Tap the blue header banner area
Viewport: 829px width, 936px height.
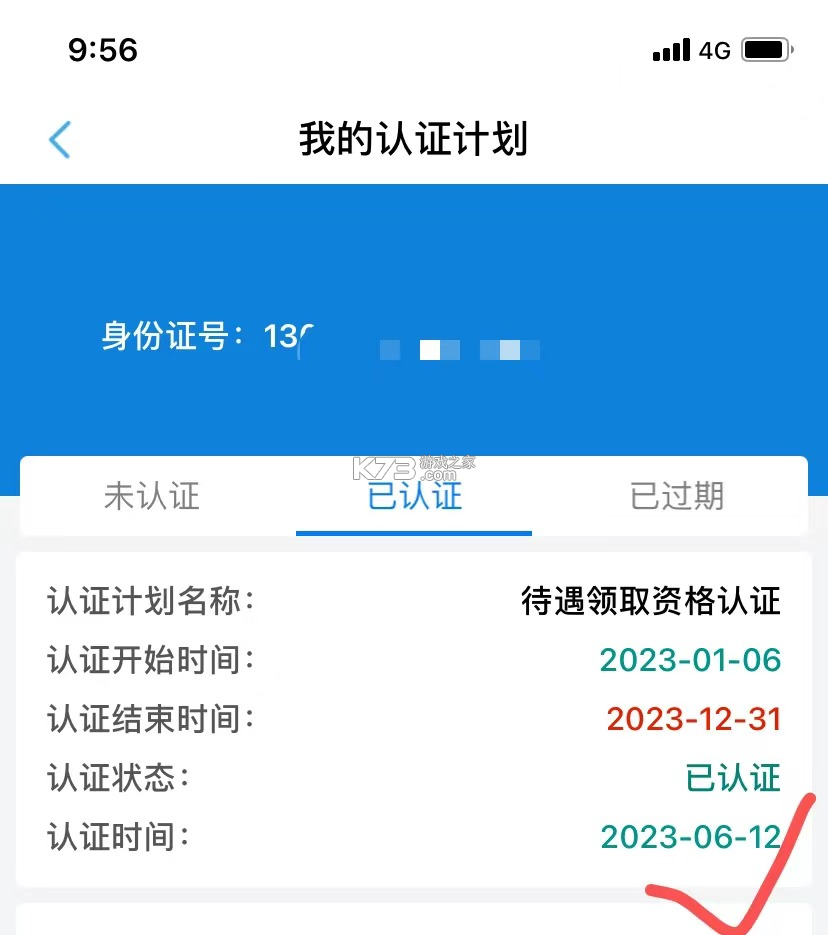tap(414, 250)
